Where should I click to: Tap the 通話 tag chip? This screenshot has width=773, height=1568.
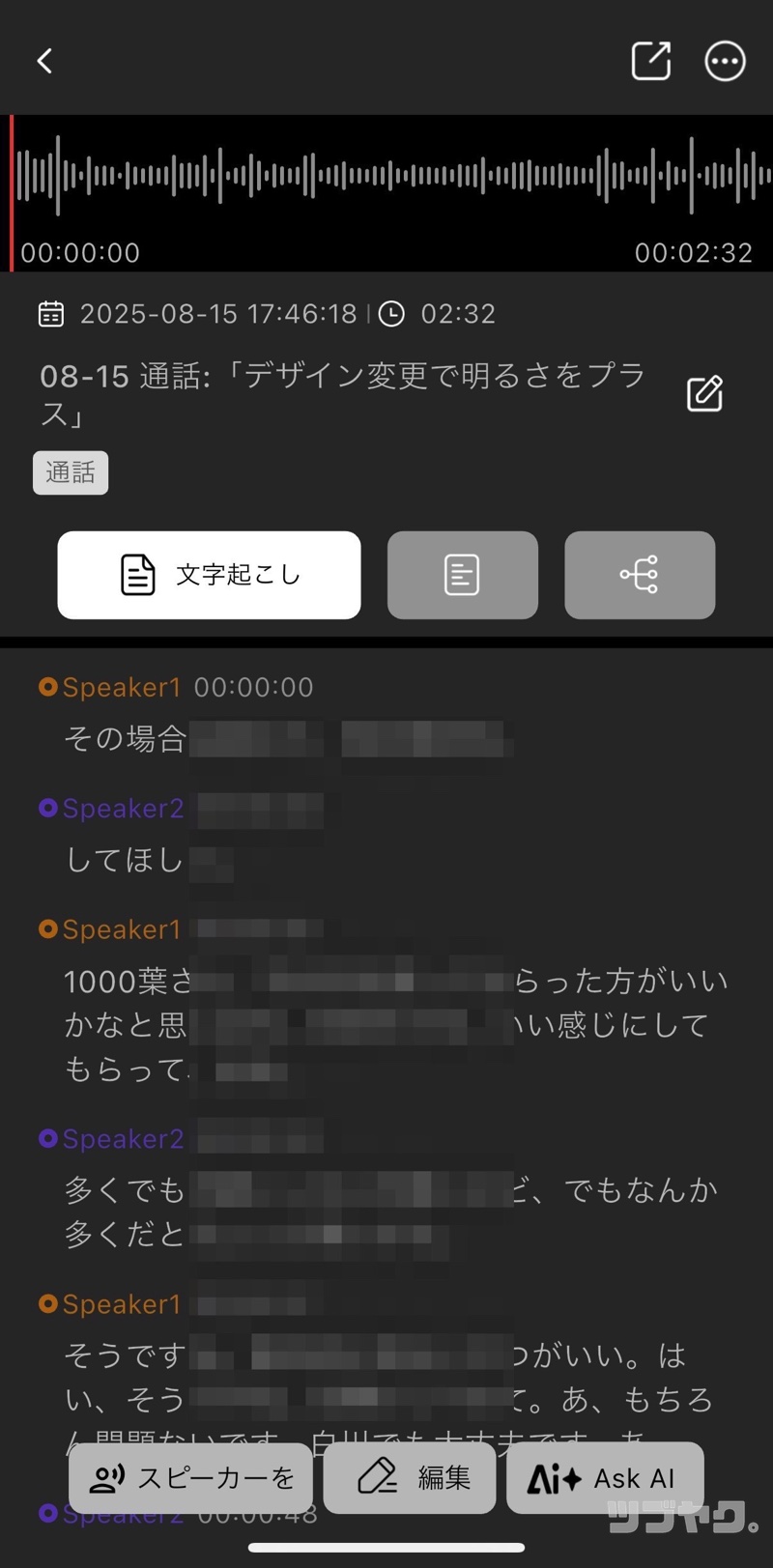pos(71,472)
